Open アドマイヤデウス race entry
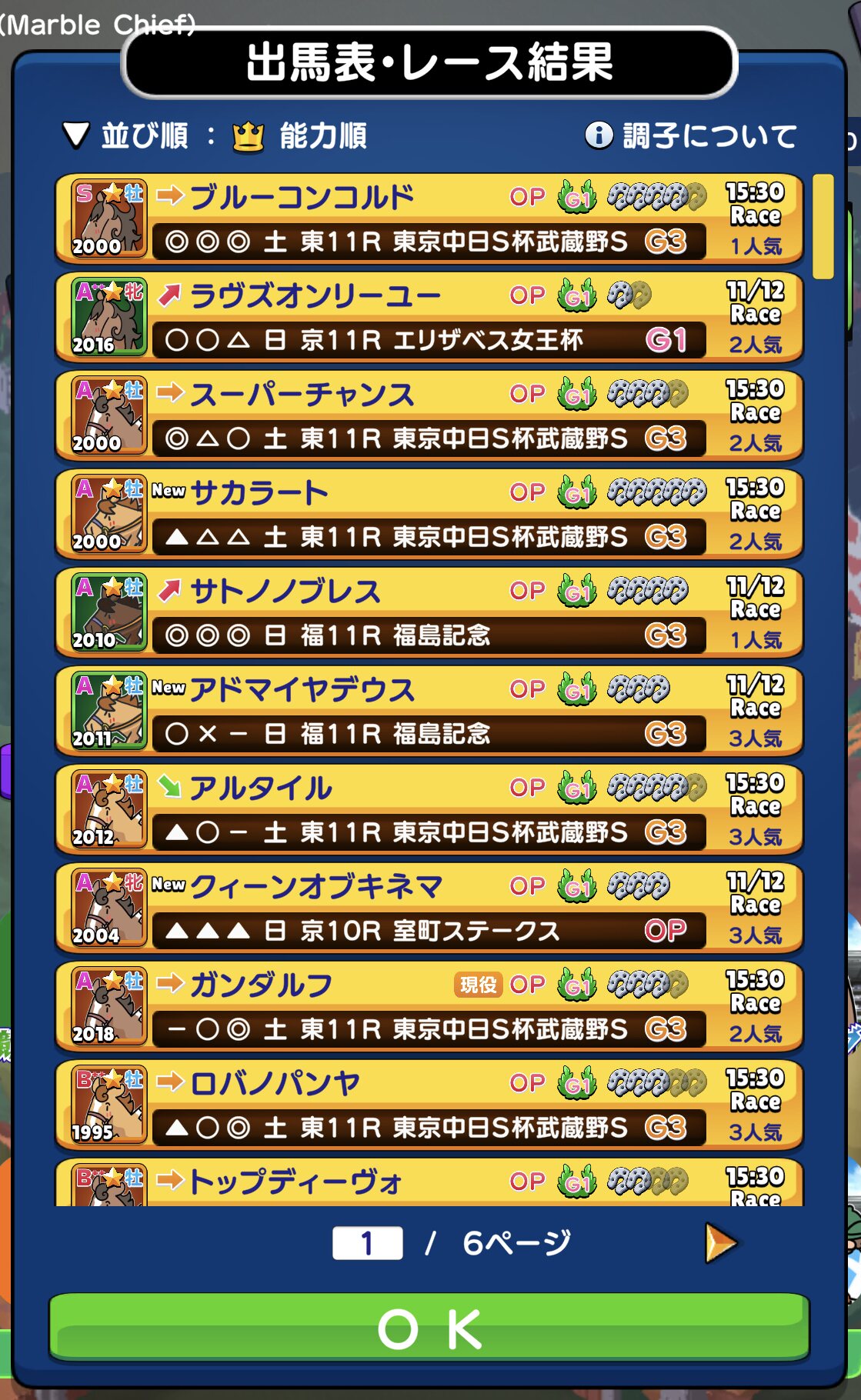Screen dimensions: 861x1400 click(429, 712)
